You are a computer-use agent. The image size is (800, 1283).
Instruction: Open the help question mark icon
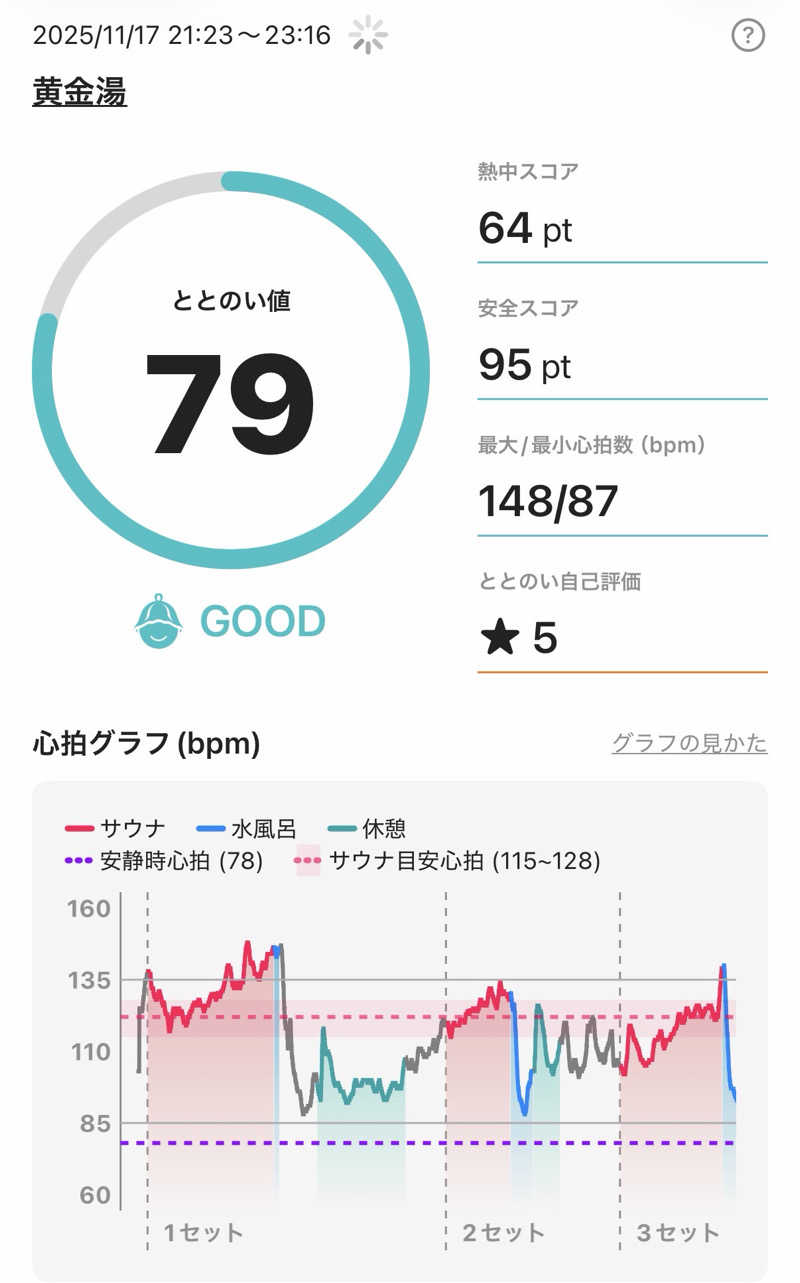(748, 36)
